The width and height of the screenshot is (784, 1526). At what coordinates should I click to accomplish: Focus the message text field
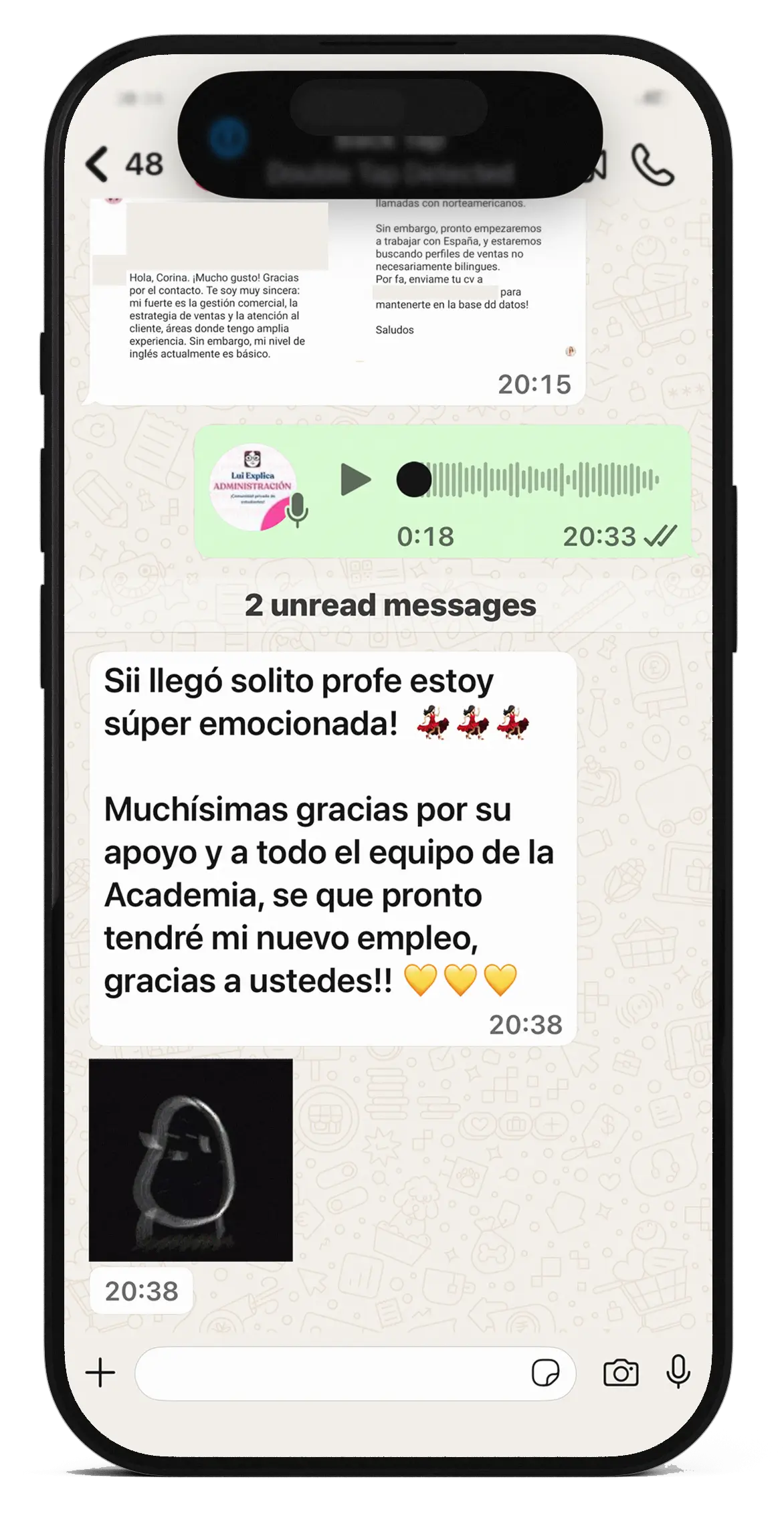coord(328,1373)
